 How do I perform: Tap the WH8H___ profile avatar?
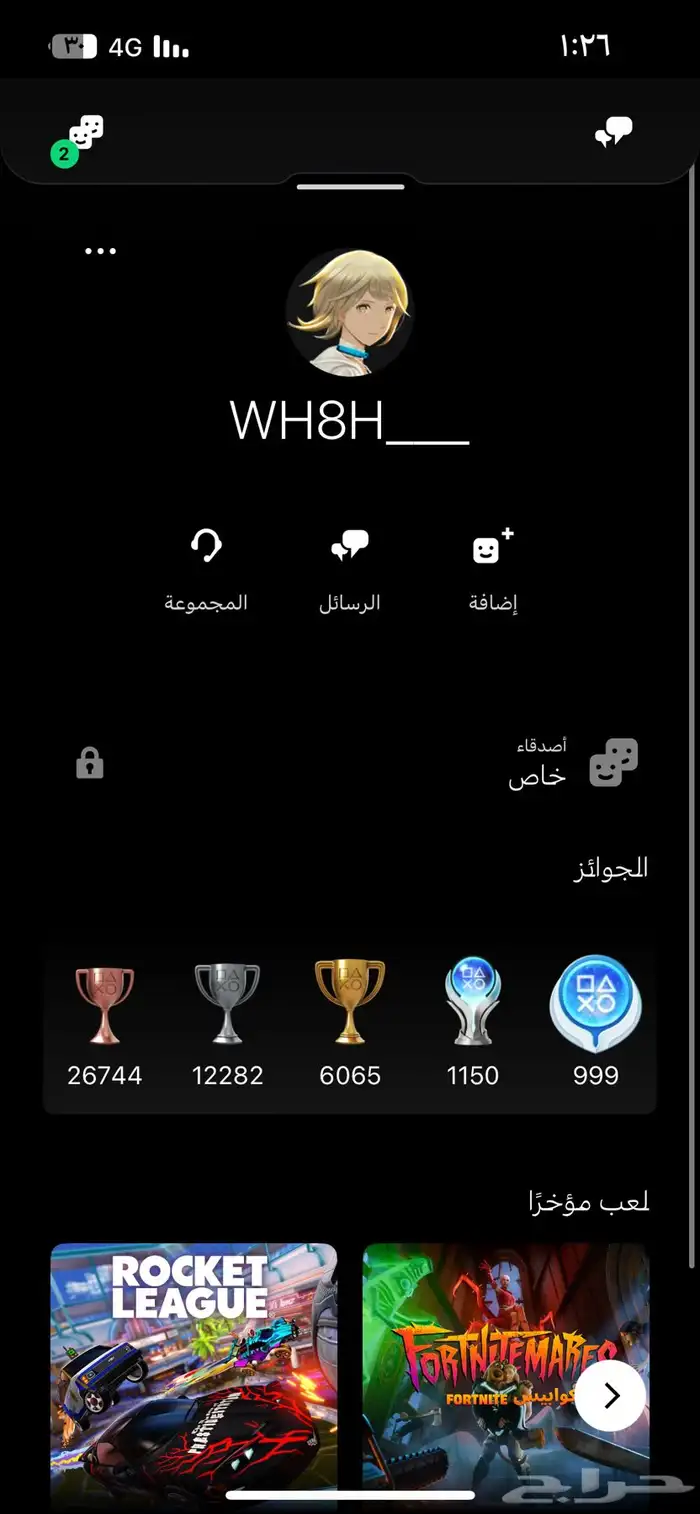click(x=349, y=311)
